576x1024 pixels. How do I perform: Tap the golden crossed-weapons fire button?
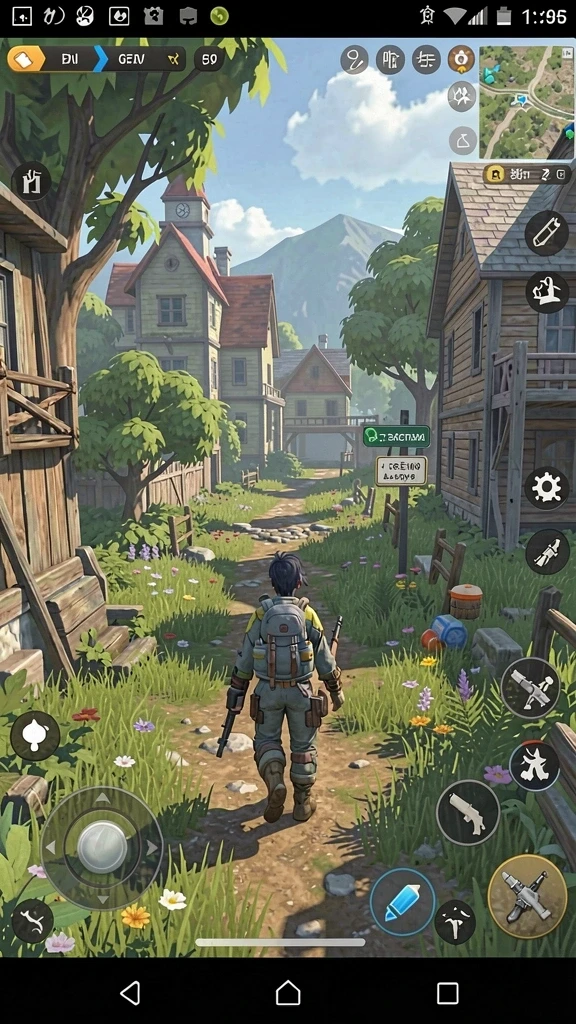point(528,896)
